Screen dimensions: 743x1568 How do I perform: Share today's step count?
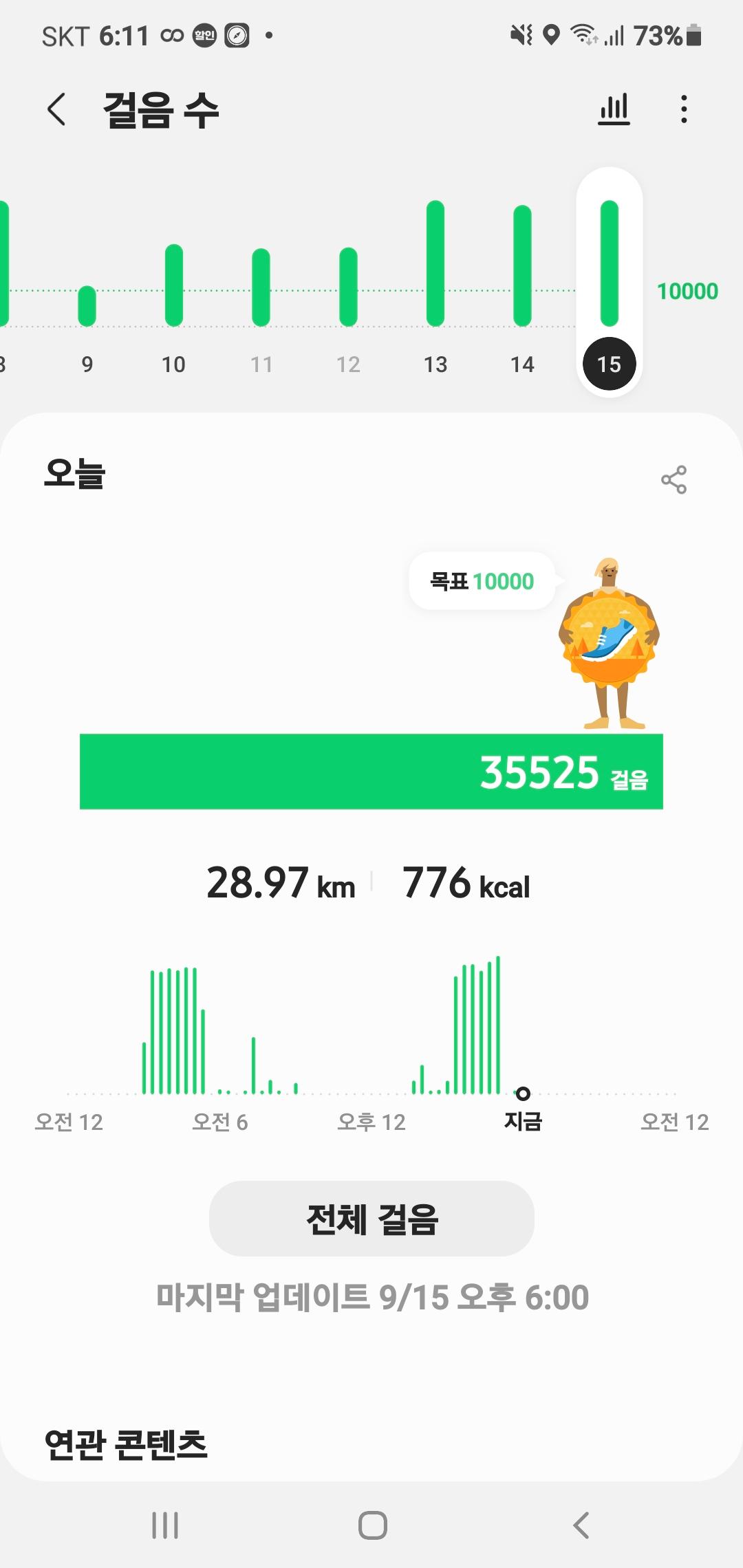click(674, 479)
